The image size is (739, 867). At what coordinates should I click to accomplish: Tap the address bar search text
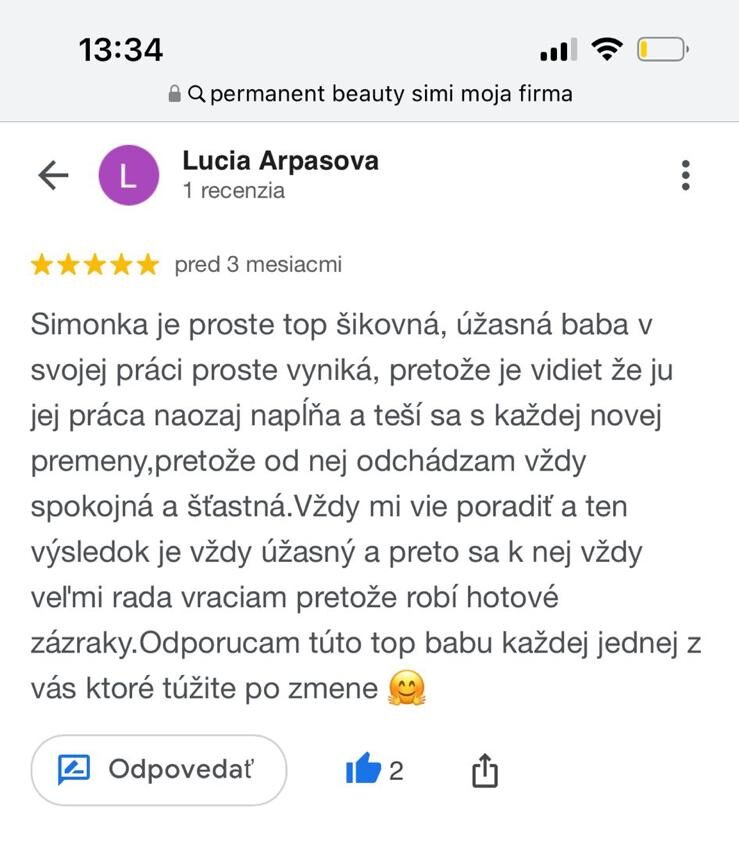380,94
